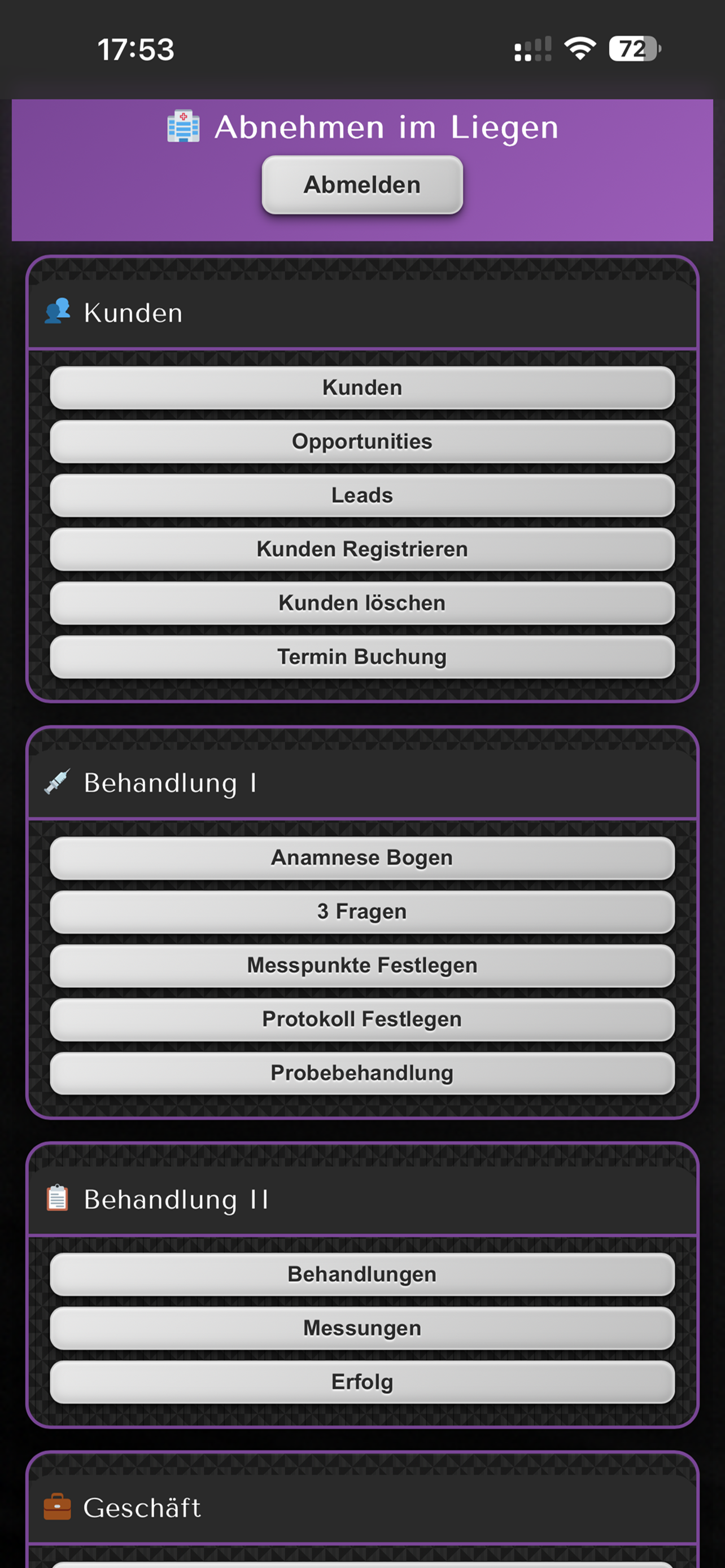725x1568 pixels.
Task: Tap the Abmelden button
Action: click(x=362, y=185)
